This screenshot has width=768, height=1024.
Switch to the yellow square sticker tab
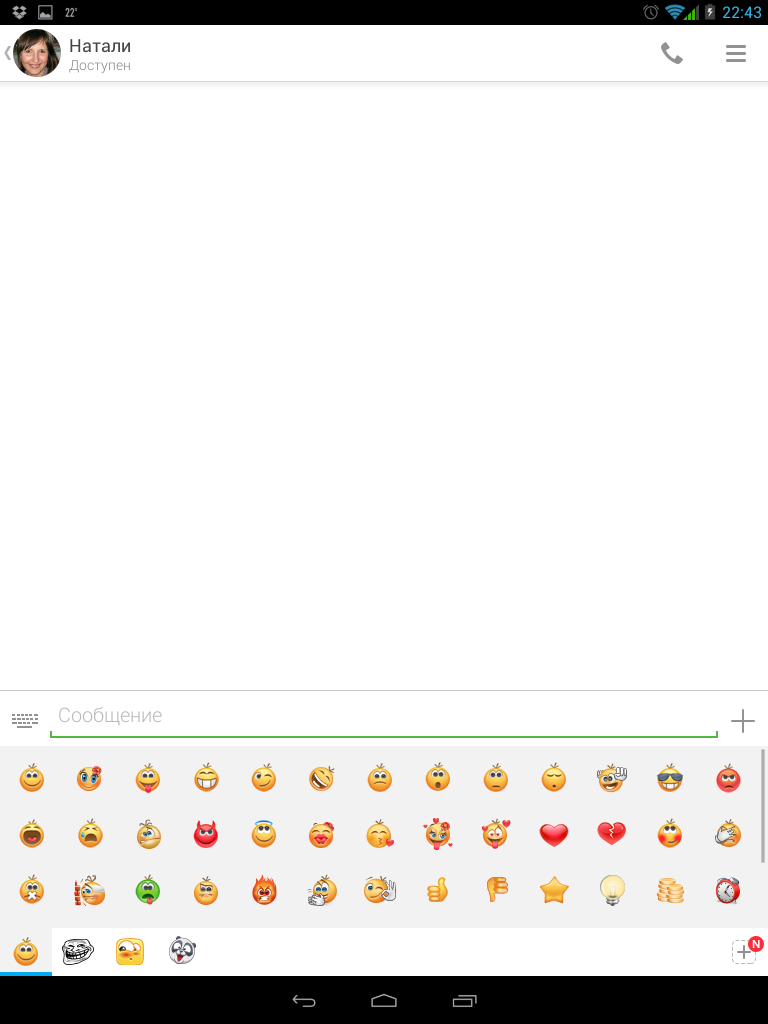coord(130,951)
